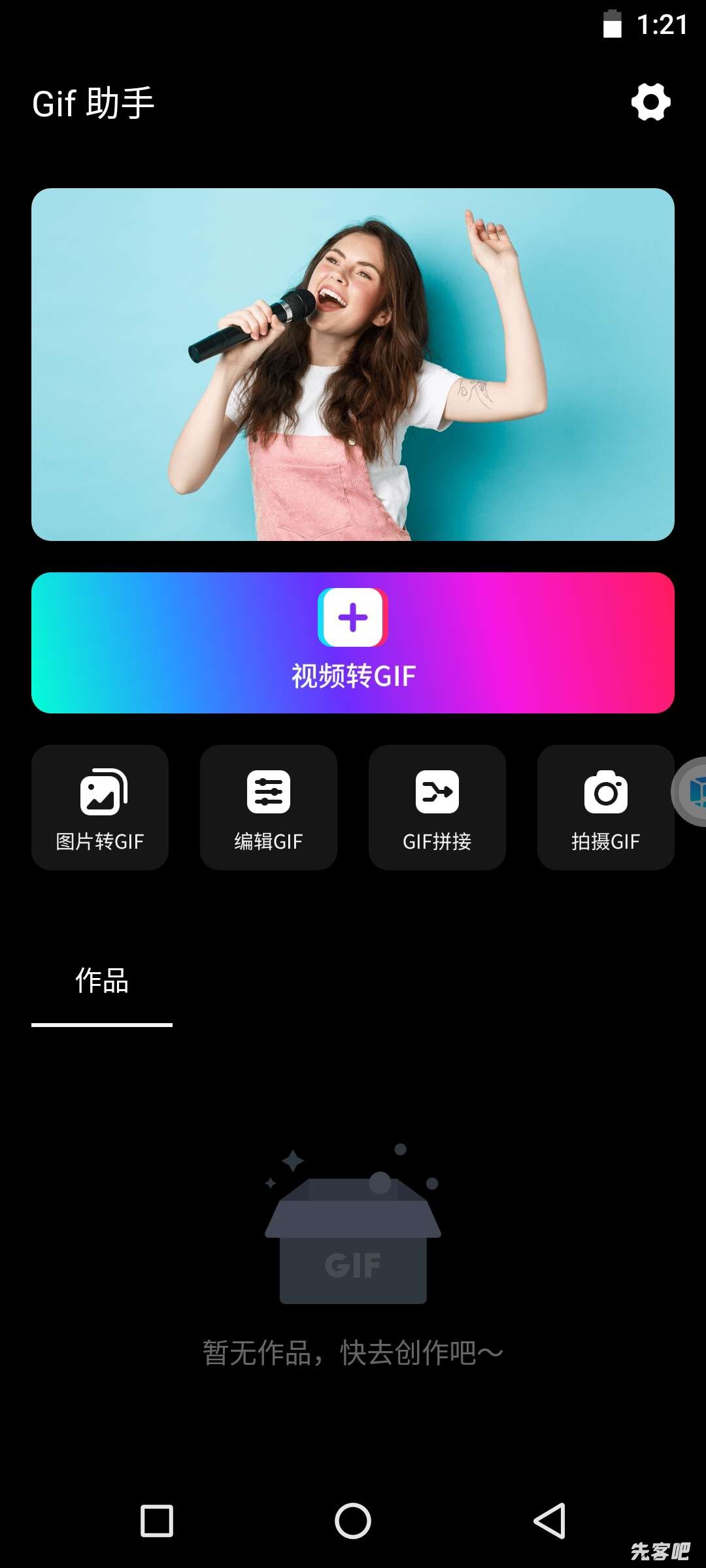Open the settings gear icon
The height and width of the screenshot is (1568, 706).
point(650,102)
